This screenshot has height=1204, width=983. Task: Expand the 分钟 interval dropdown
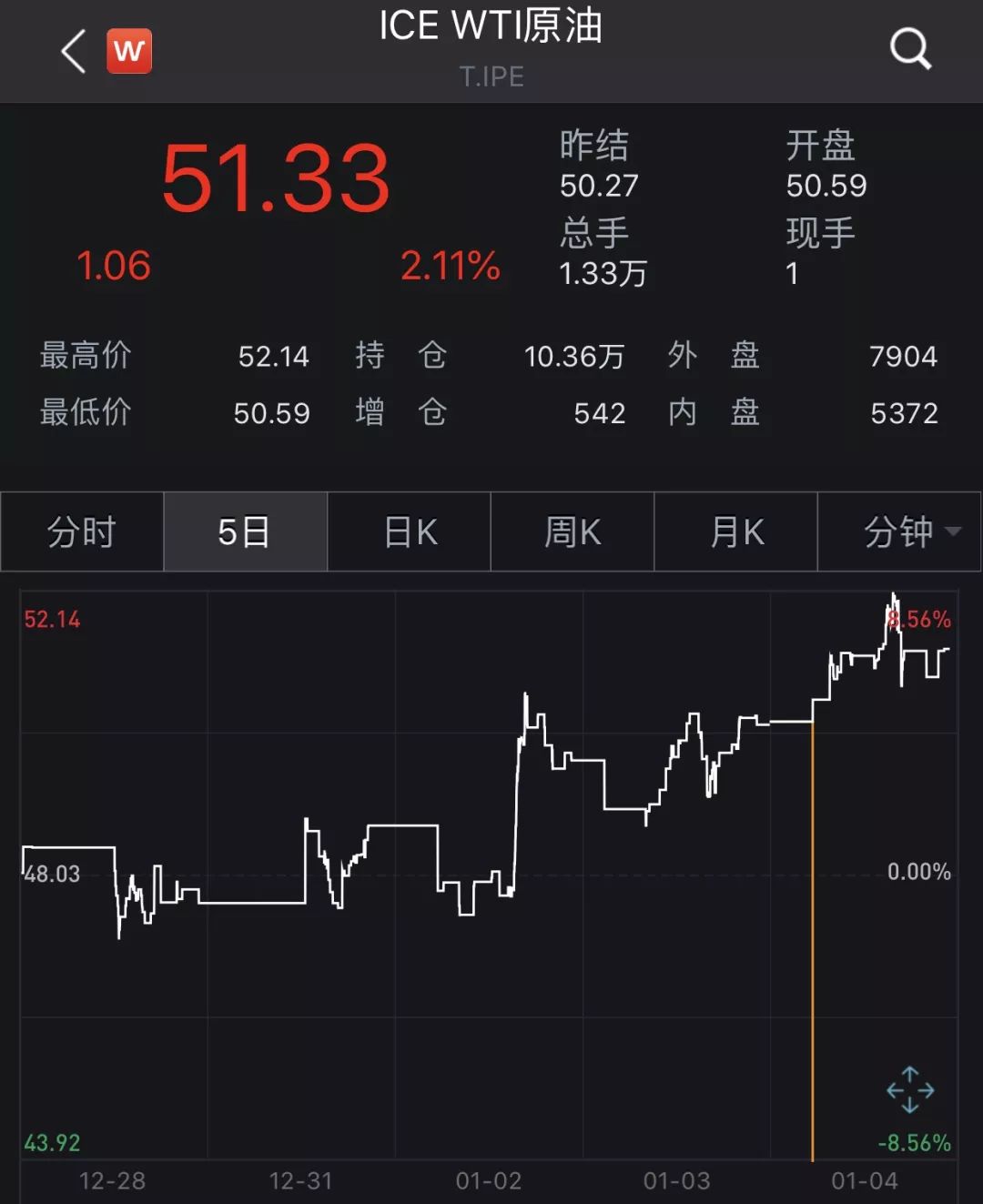coord(910,532)
